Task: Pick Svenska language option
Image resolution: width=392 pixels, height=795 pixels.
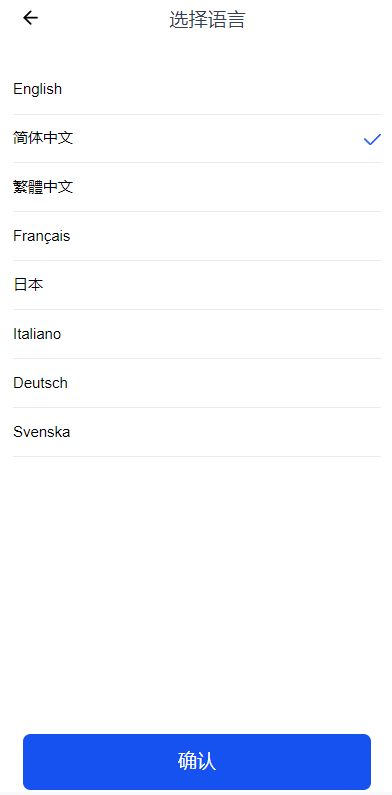Action: 197,432
